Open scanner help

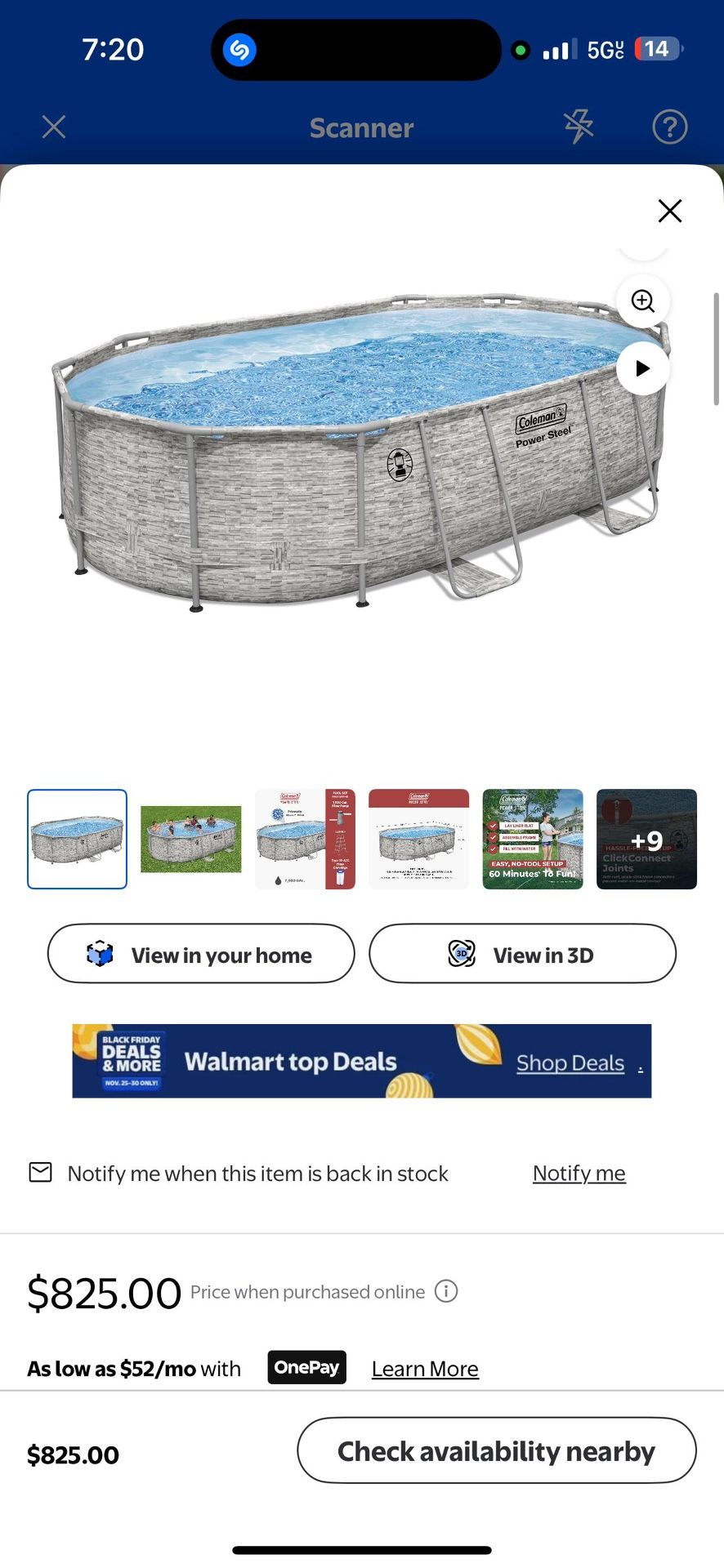tap(669, 127)
